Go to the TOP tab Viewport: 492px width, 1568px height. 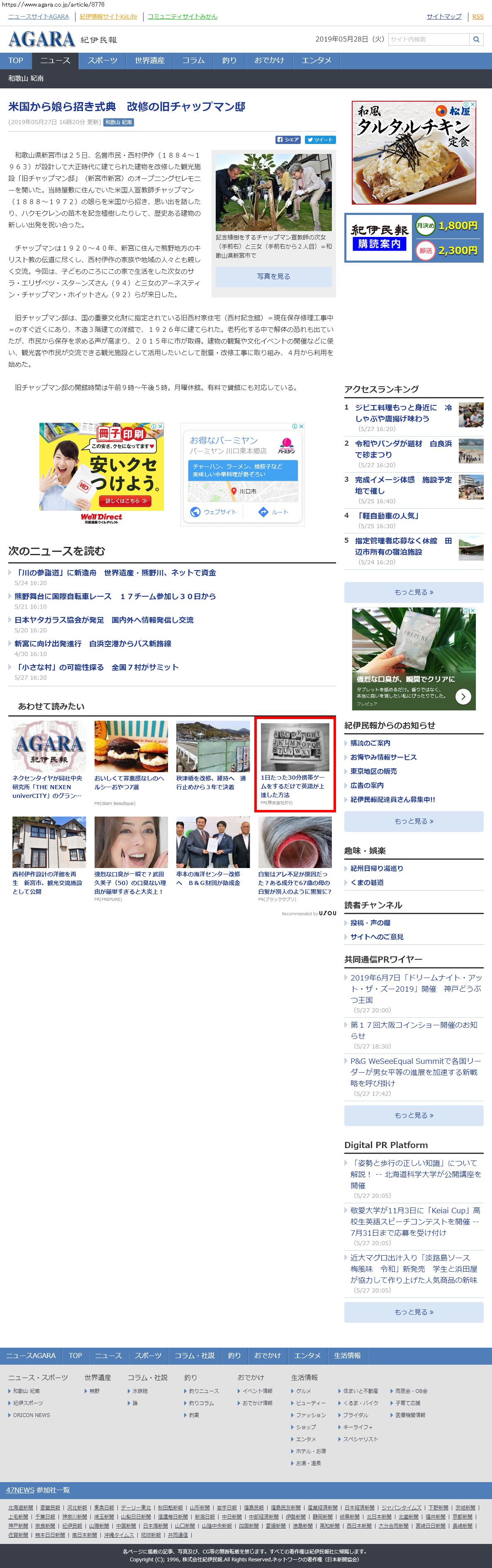[x=16, y=61]
